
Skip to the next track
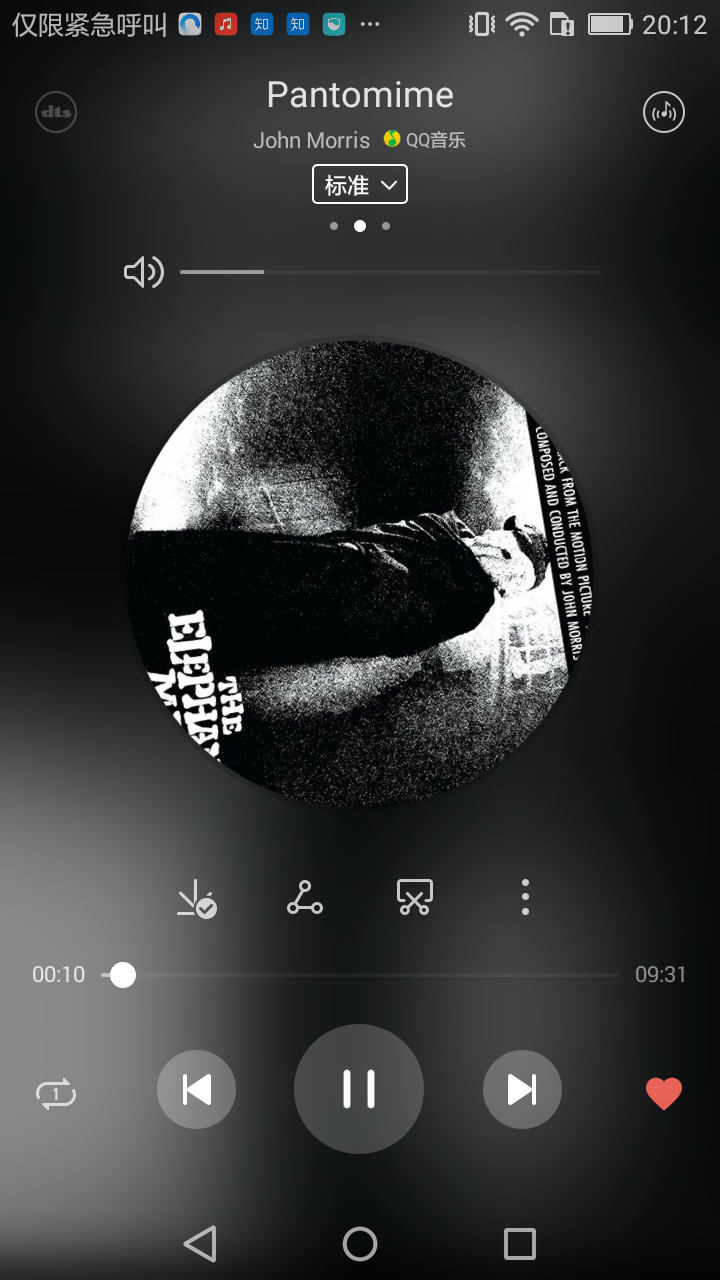click(x=522, y=1090)
